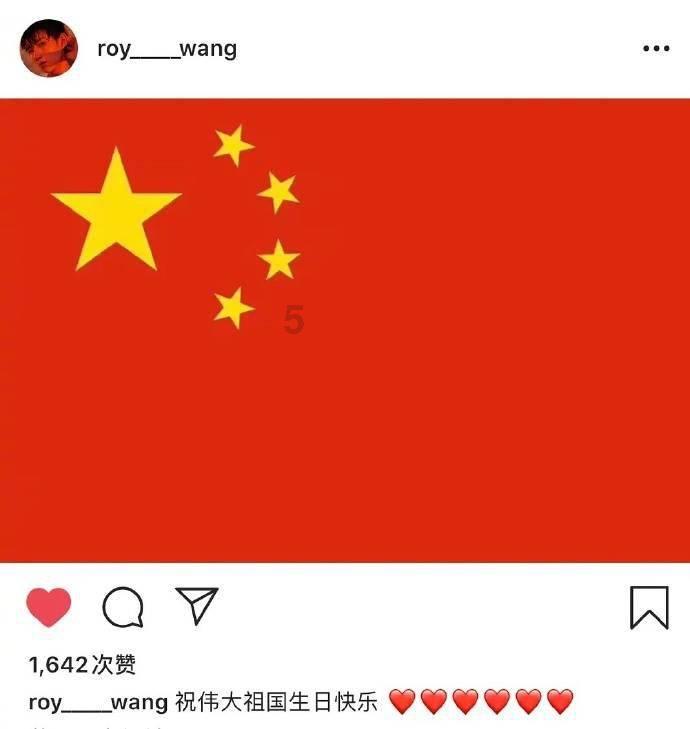Tap the roy____wang username in the caption

pos(98,702)
